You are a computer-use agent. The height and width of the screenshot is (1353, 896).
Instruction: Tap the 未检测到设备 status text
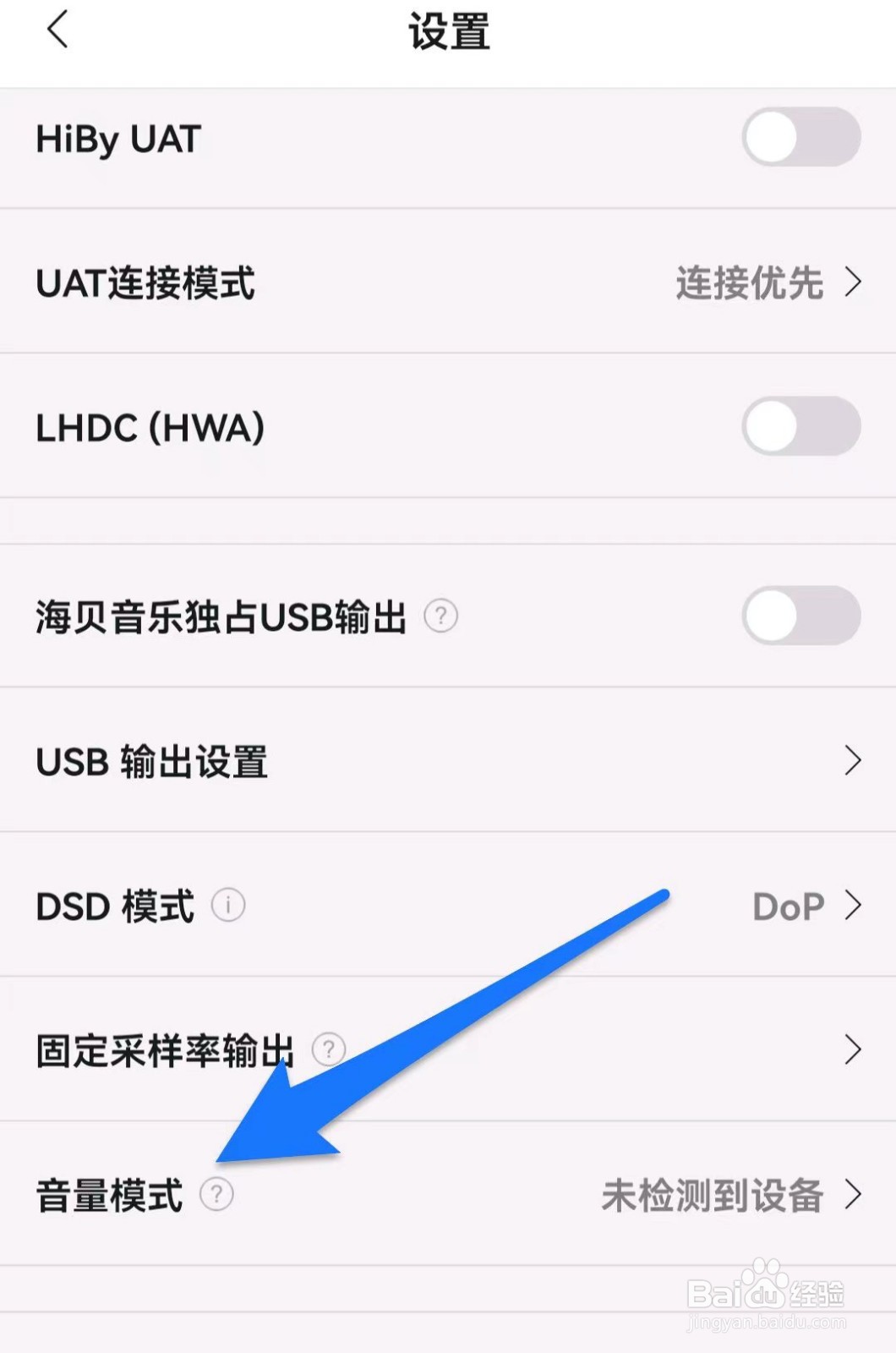(713, 1195)
